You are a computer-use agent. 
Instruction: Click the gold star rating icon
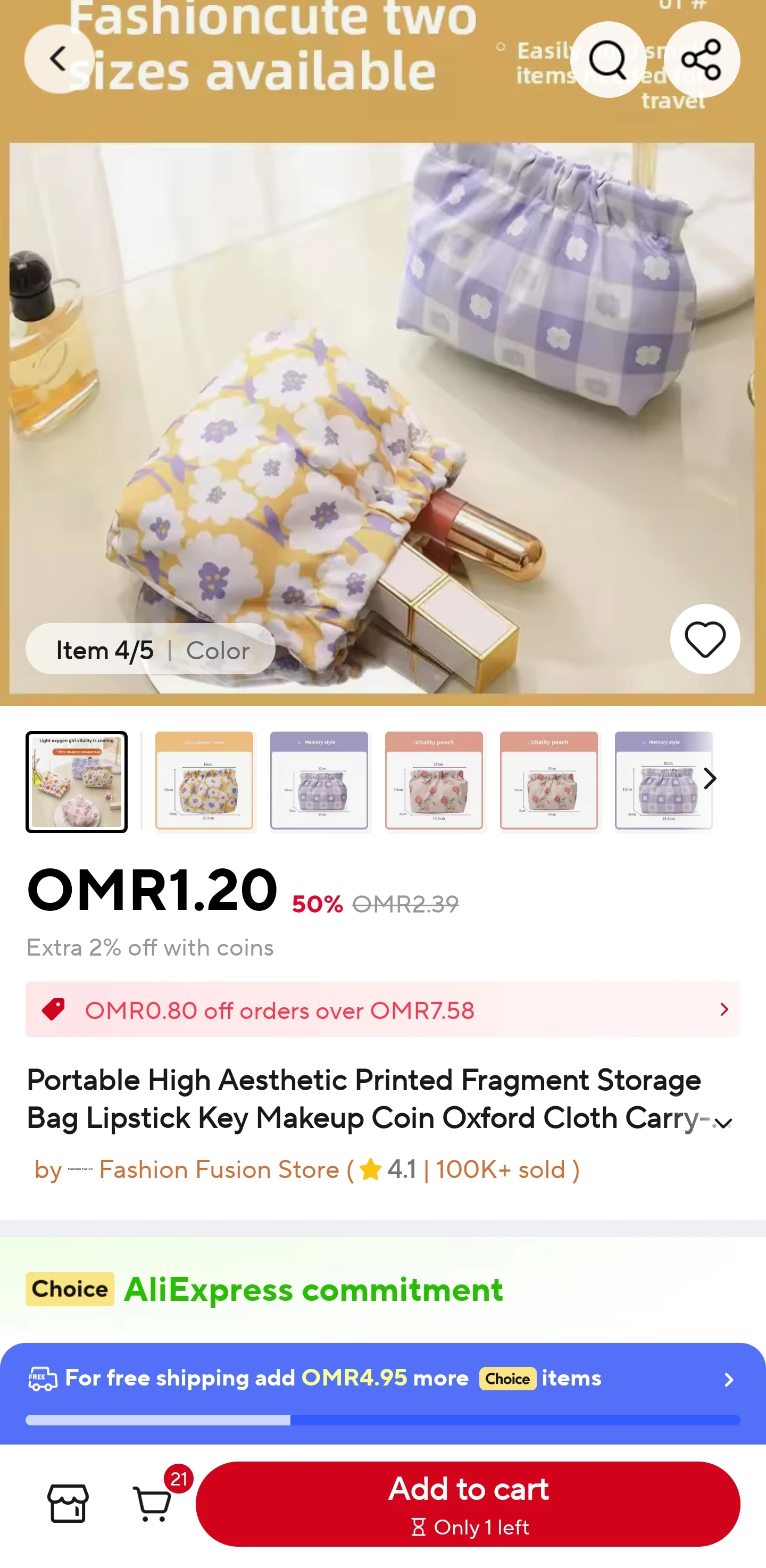pos(372,1169)
